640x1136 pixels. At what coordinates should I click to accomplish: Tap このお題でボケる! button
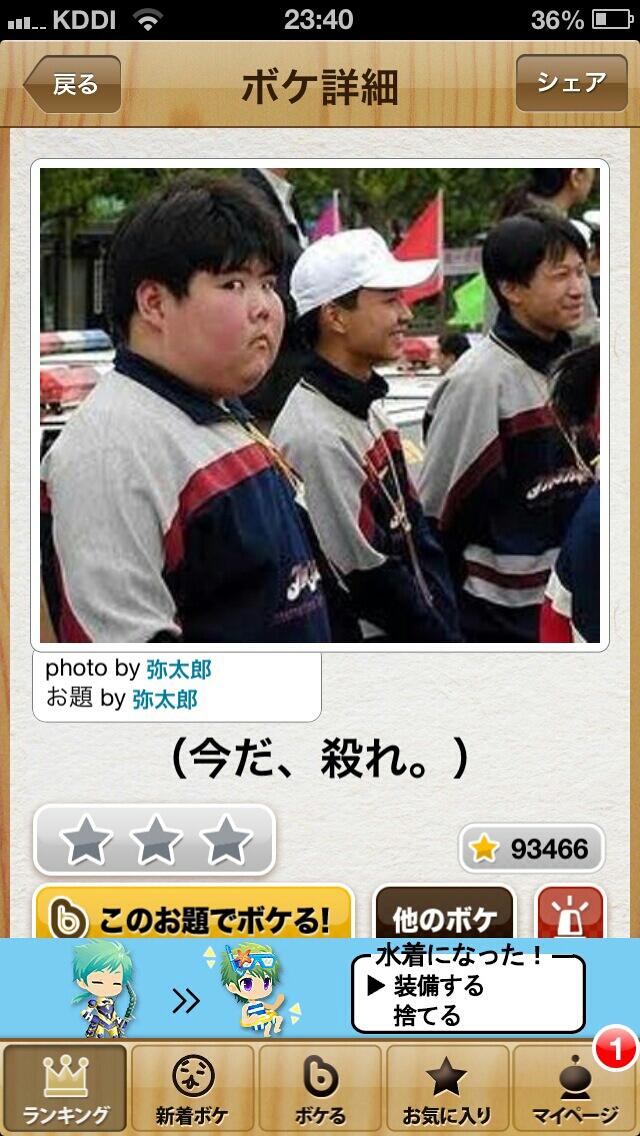[194, 914]
